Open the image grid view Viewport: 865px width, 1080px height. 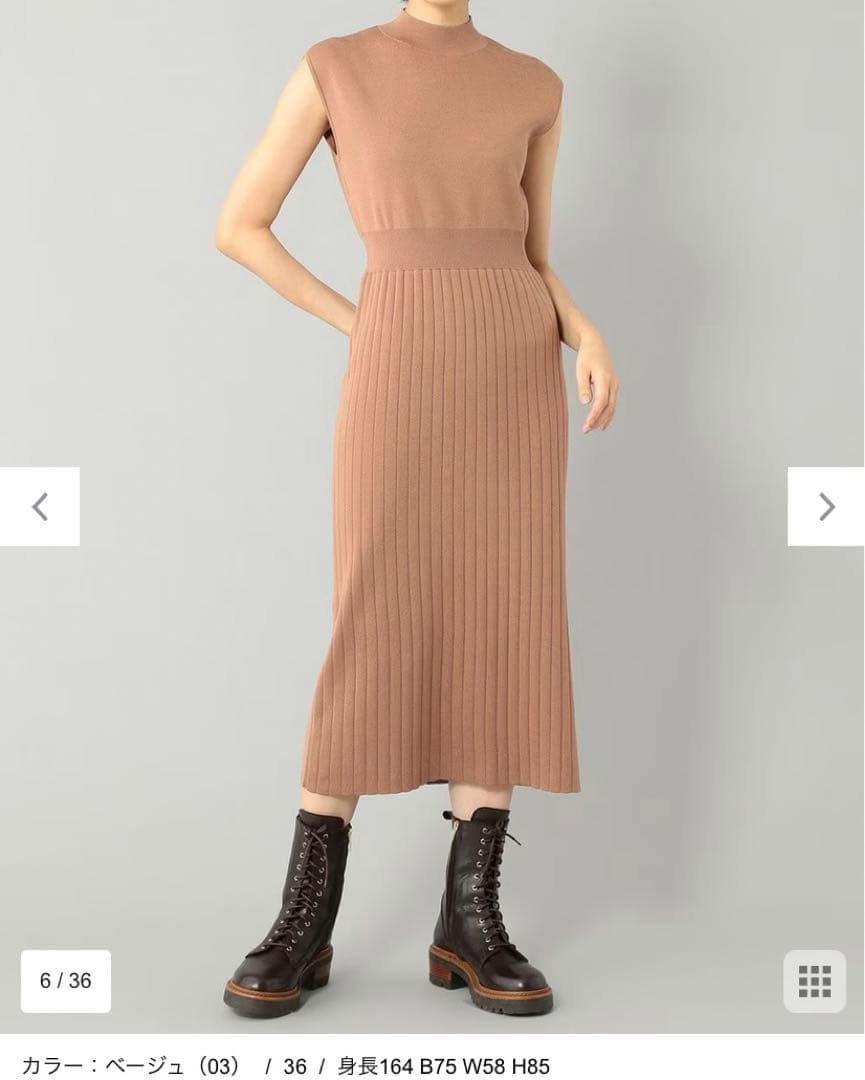[x=814, y=980]
